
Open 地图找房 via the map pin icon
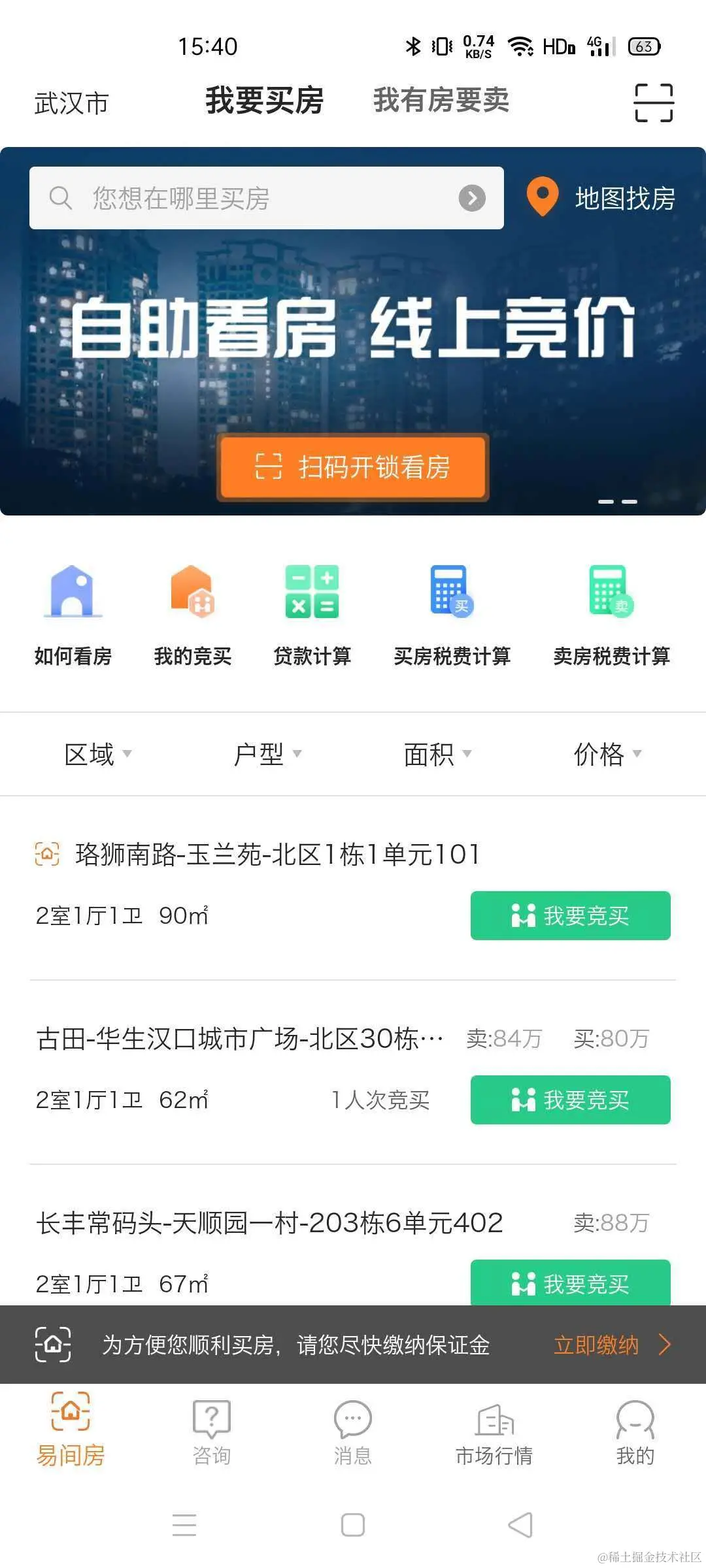tap(543, 197)
